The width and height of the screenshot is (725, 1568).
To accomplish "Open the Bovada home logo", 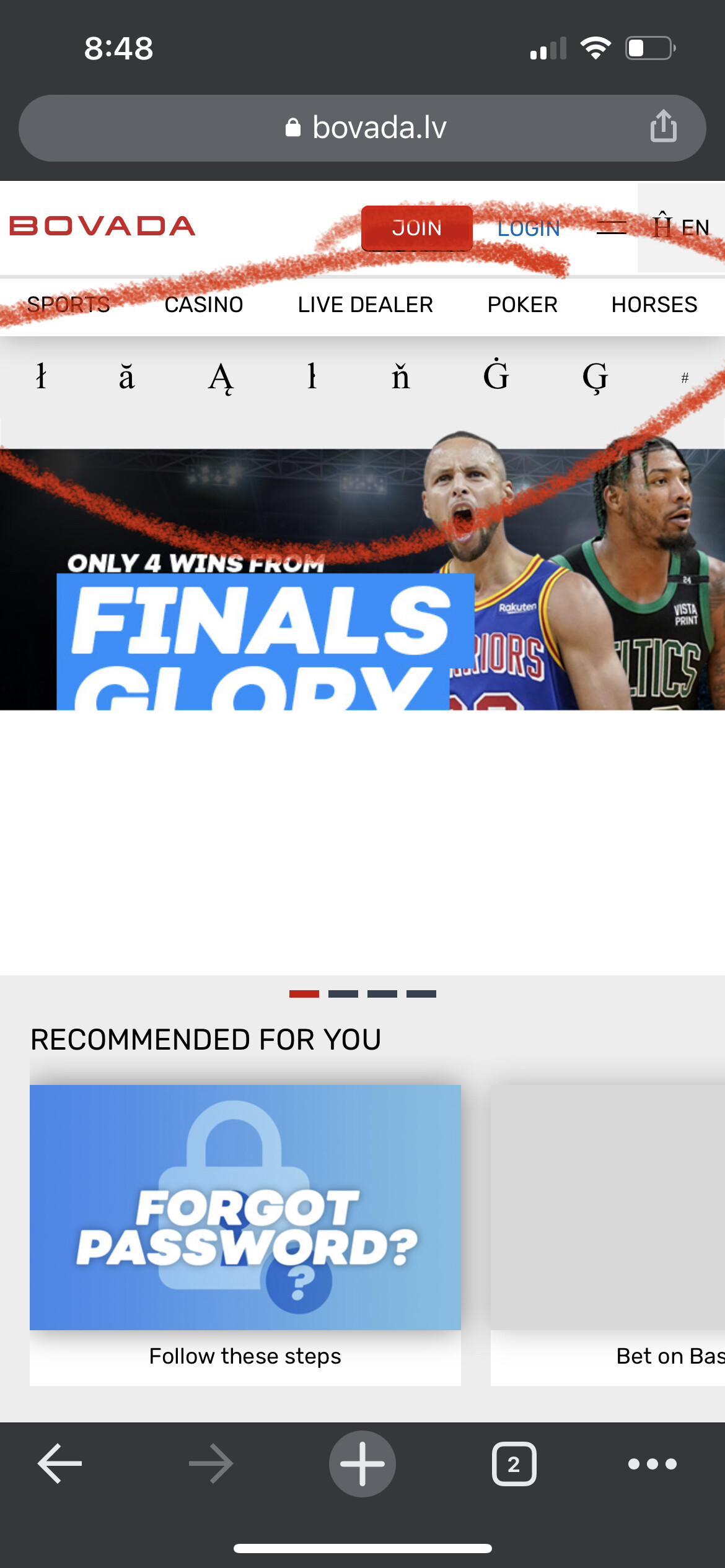I will tap(102, 226).
